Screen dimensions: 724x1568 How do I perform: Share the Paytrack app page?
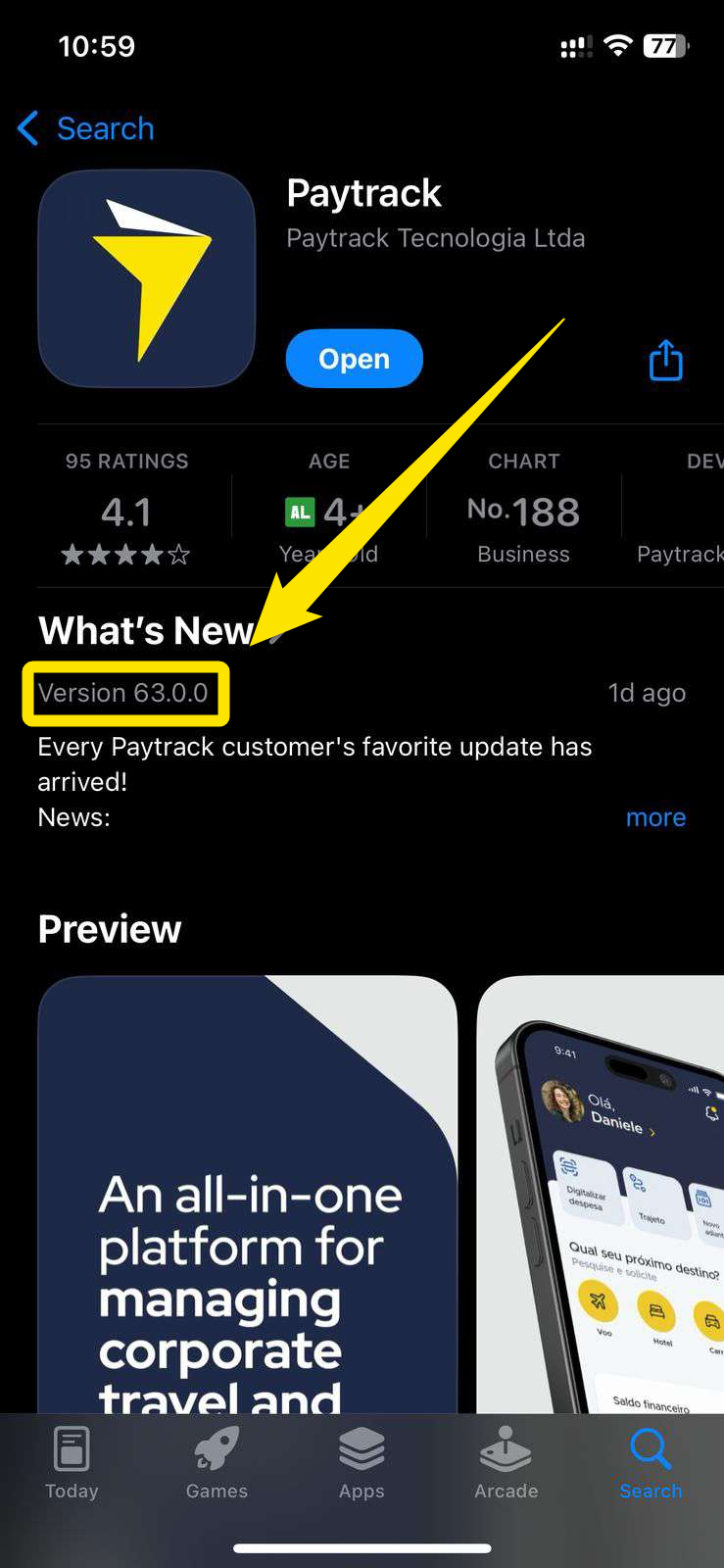665,360
